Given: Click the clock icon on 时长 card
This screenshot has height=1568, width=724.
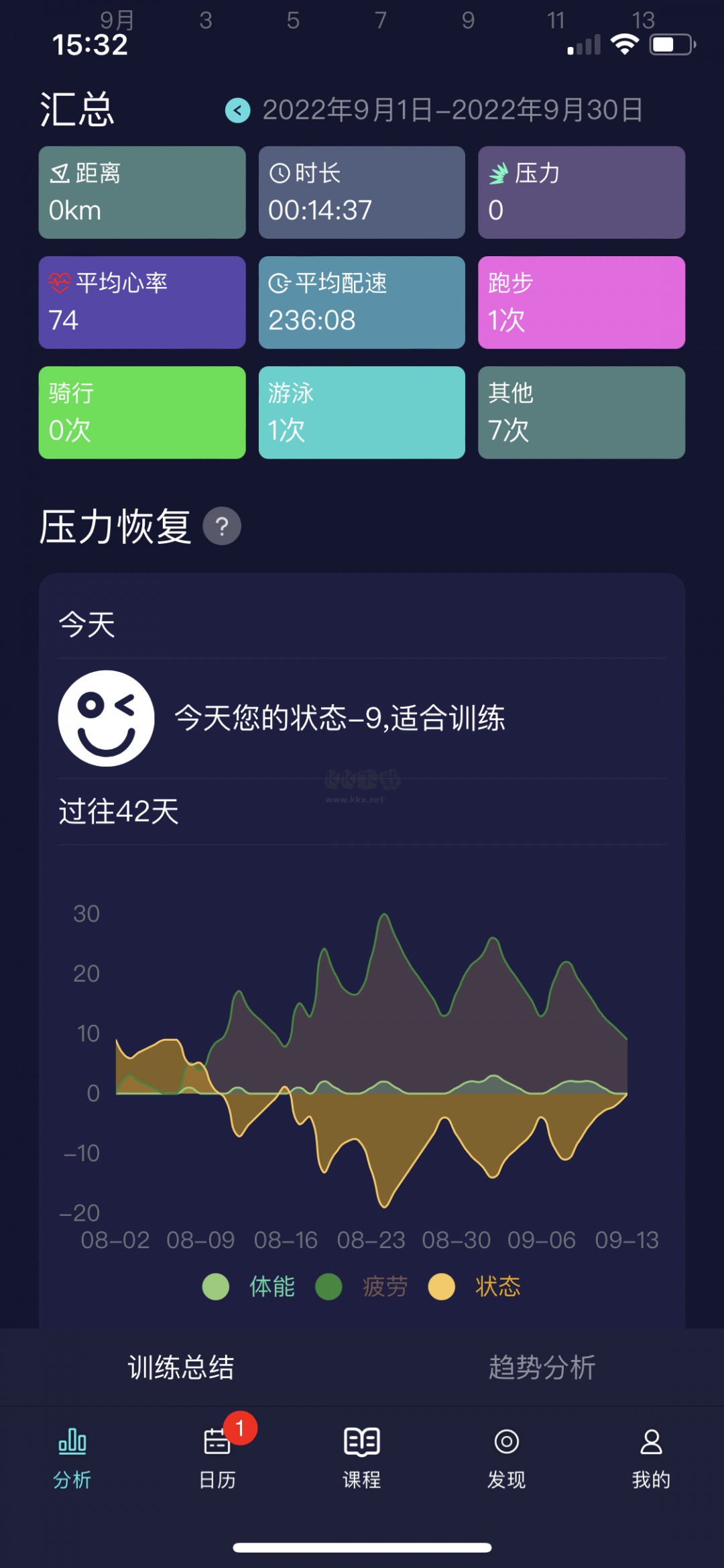Looking at the screenshot, I should coord(281,174).
